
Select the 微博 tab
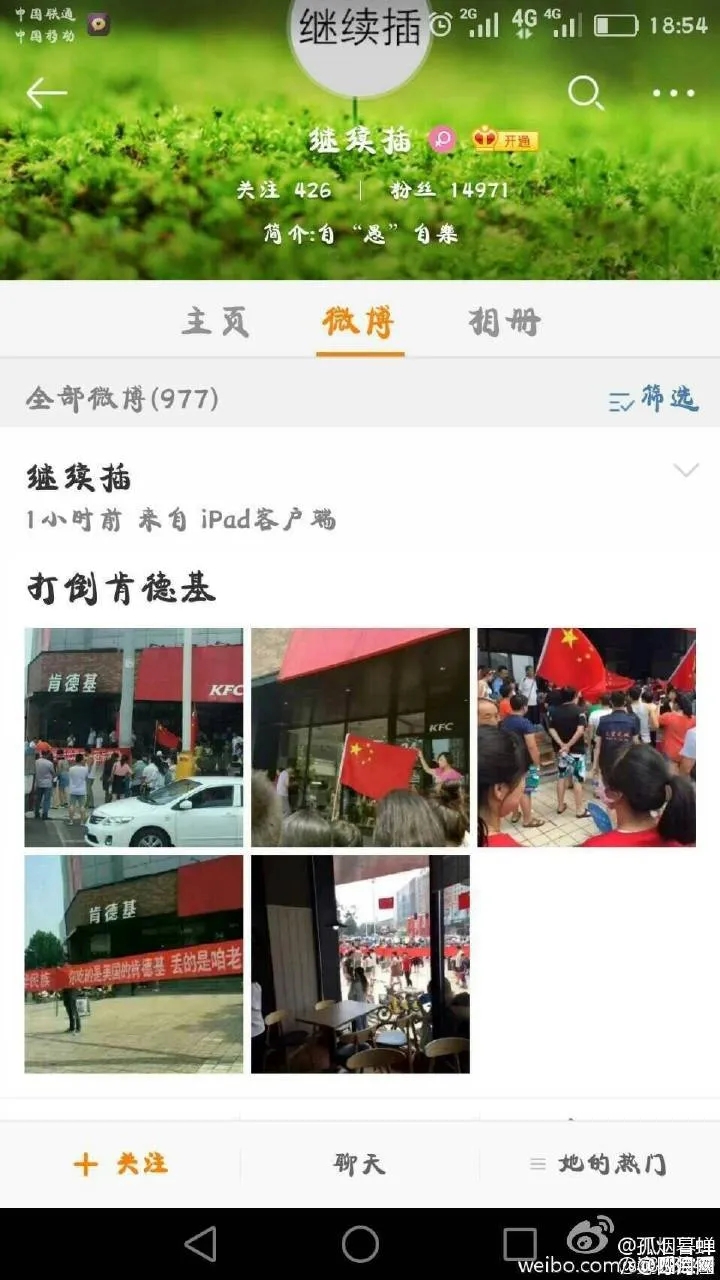[359, 322]
